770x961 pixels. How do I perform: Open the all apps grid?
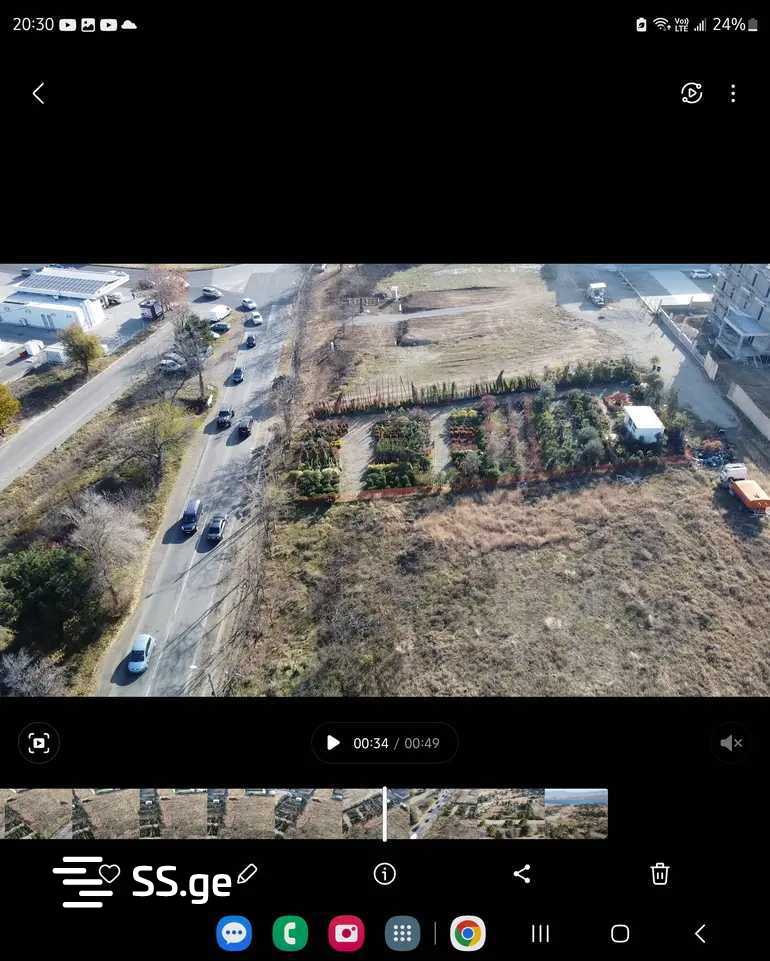(402, 934)
